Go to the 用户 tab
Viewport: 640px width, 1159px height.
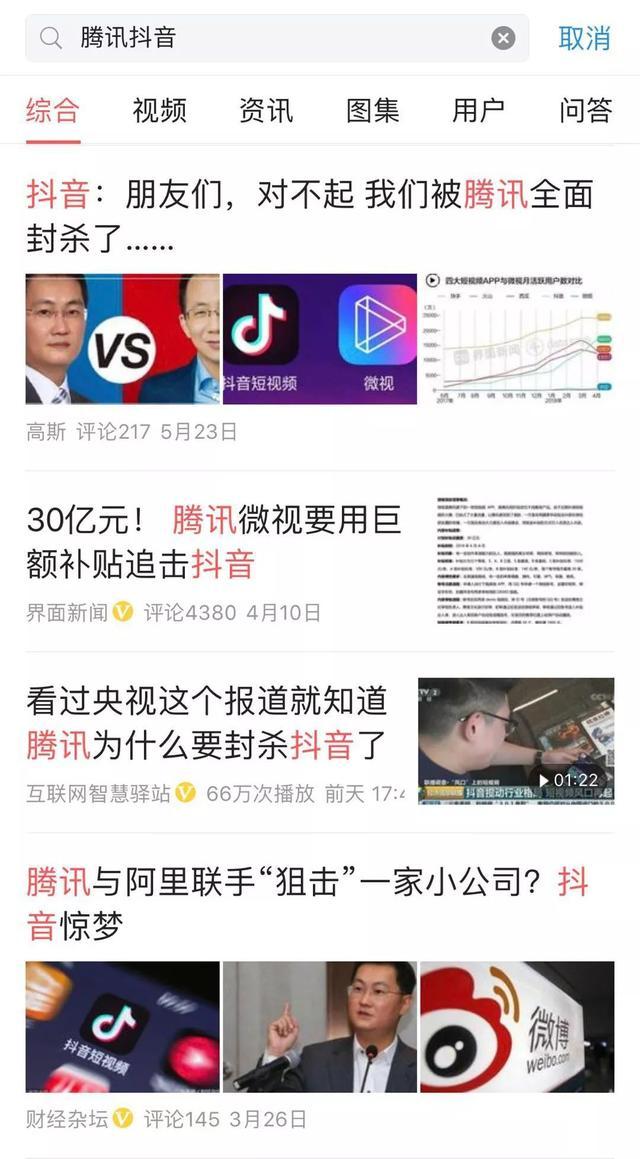point(479,110)
